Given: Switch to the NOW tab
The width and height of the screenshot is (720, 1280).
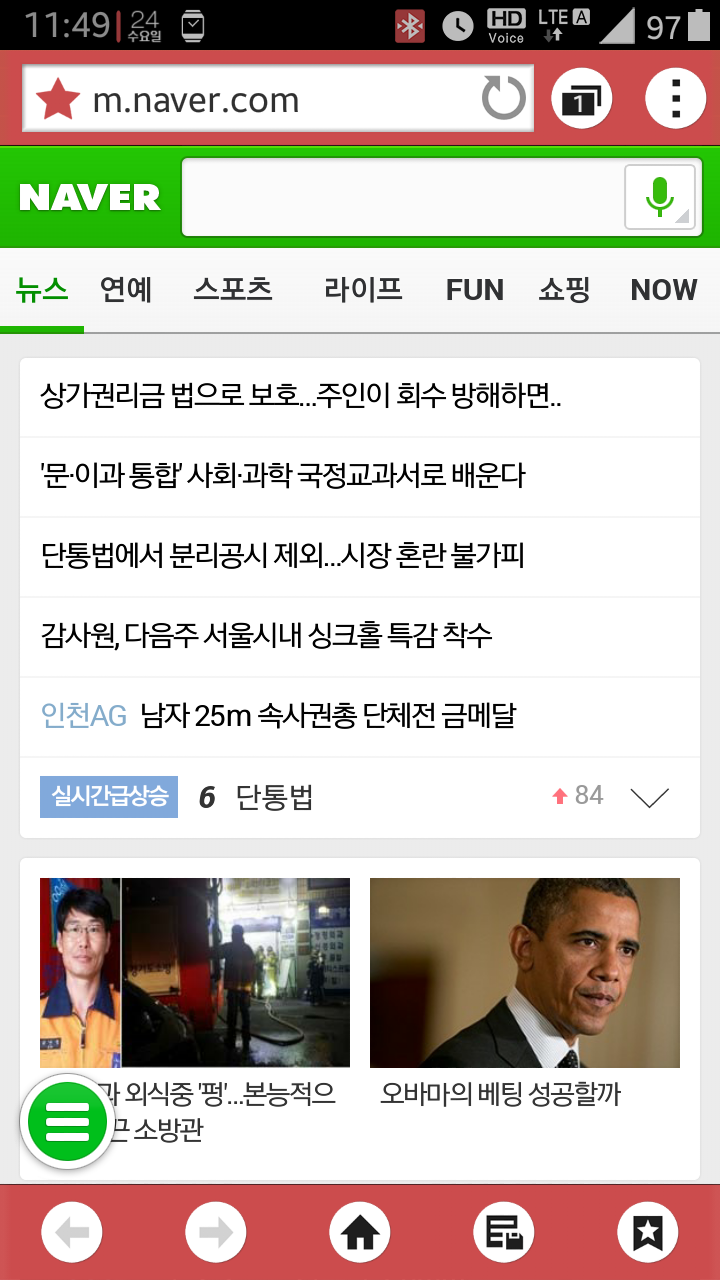Looking at the screenshot, I should (x=663, y=290).
